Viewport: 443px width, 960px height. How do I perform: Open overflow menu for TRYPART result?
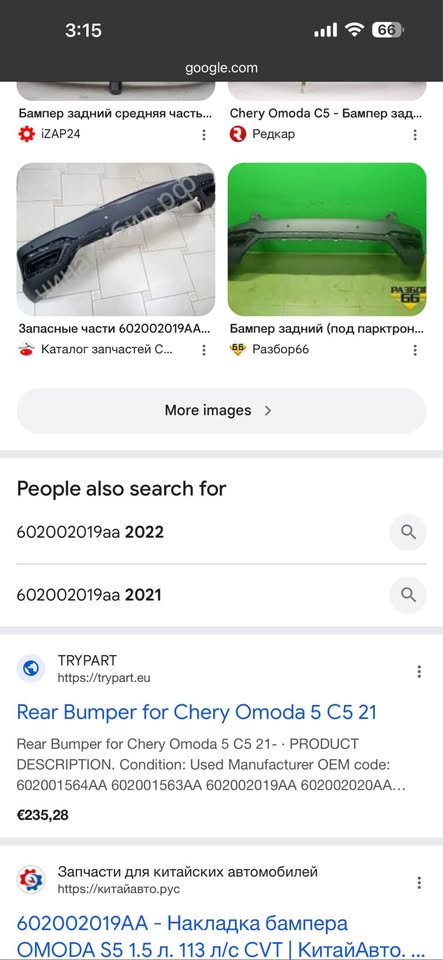pyautogui.click(x=419, y=672)
